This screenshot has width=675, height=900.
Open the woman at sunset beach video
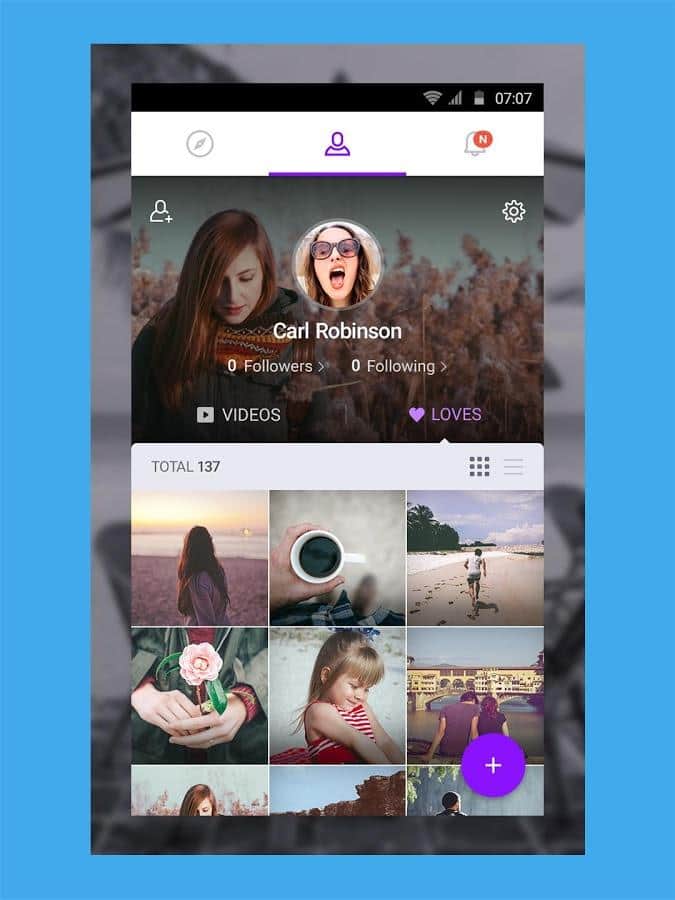pos(199,557)
